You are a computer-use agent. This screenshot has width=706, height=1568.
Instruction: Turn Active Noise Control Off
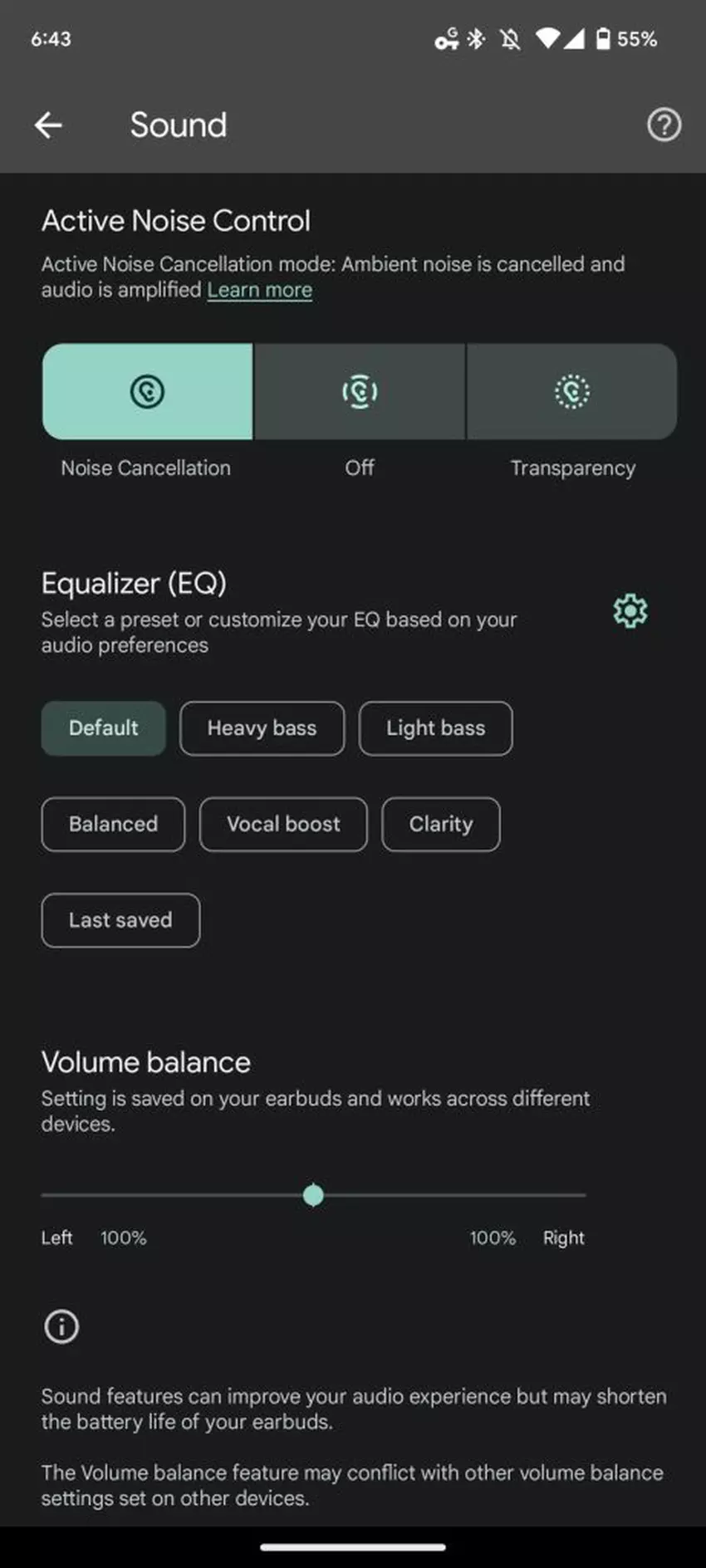click(x=360, y=391)
